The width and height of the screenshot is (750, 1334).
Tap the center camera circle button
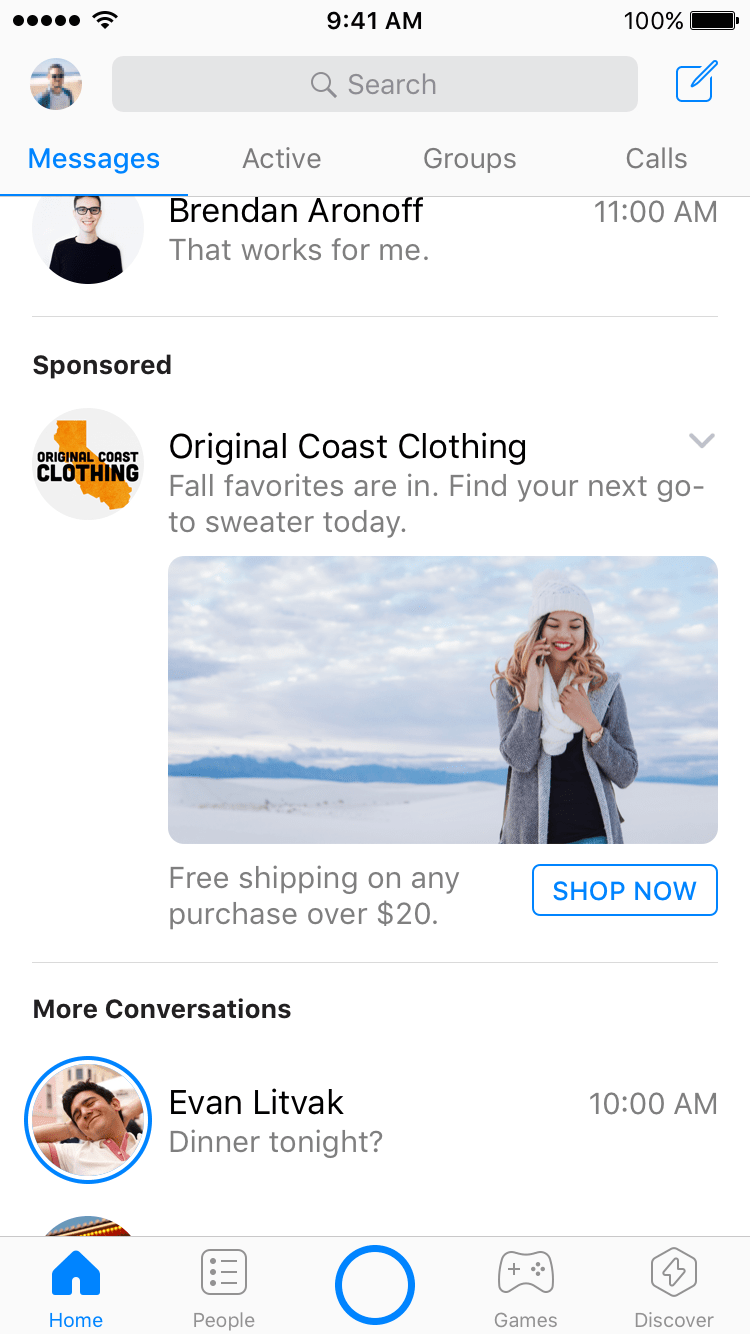374,1285
